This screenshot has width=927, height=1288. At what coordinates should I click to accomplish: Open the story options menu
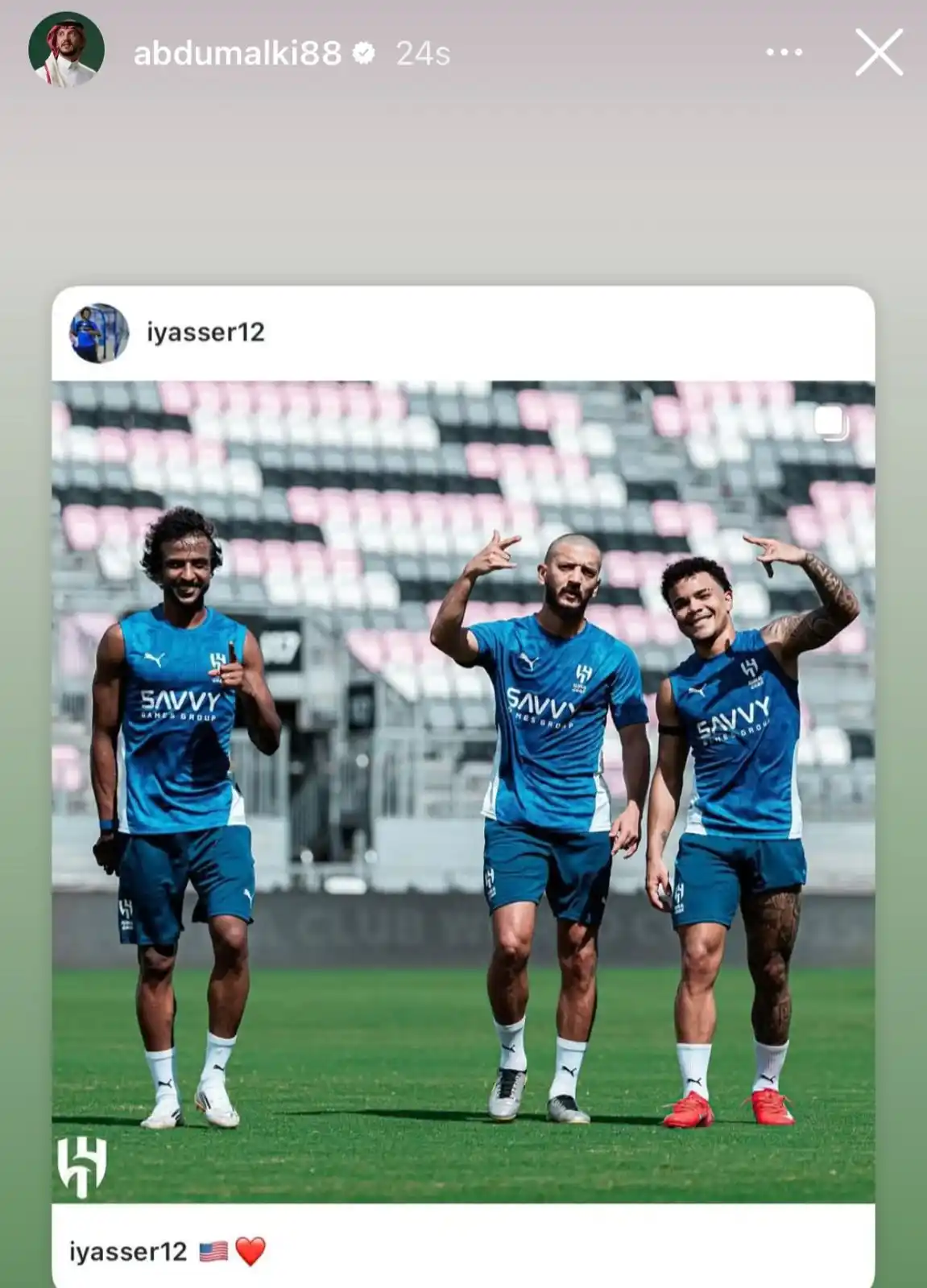784,53
